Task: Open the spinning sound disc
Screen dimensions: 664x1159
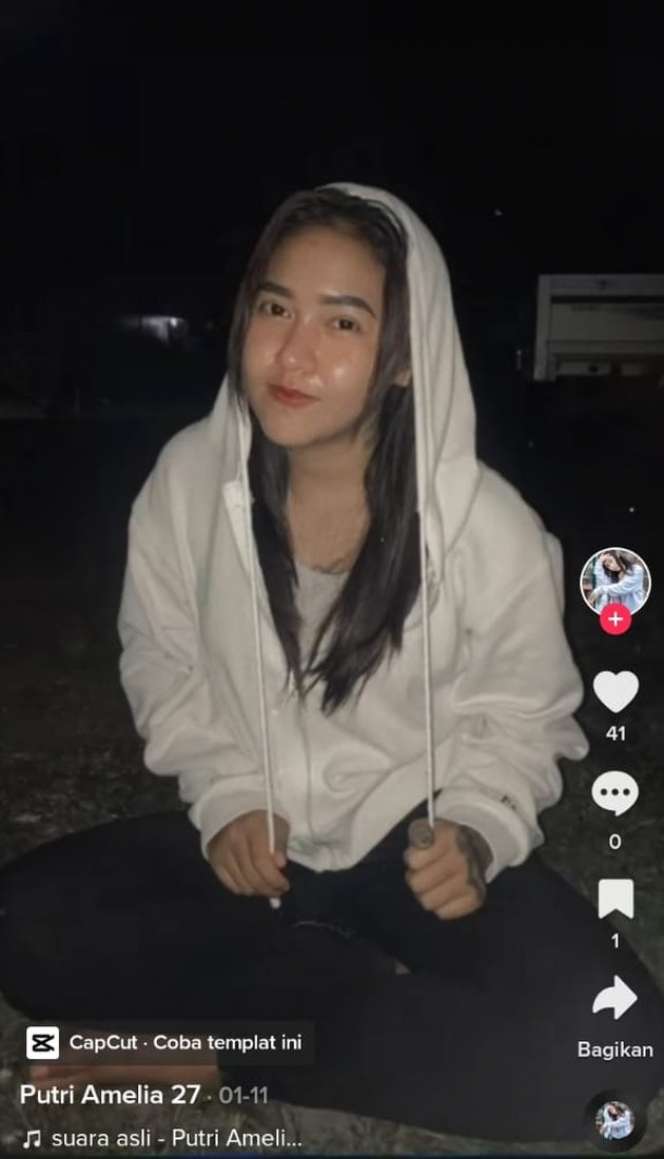Action: click(x=614, y=1121)
